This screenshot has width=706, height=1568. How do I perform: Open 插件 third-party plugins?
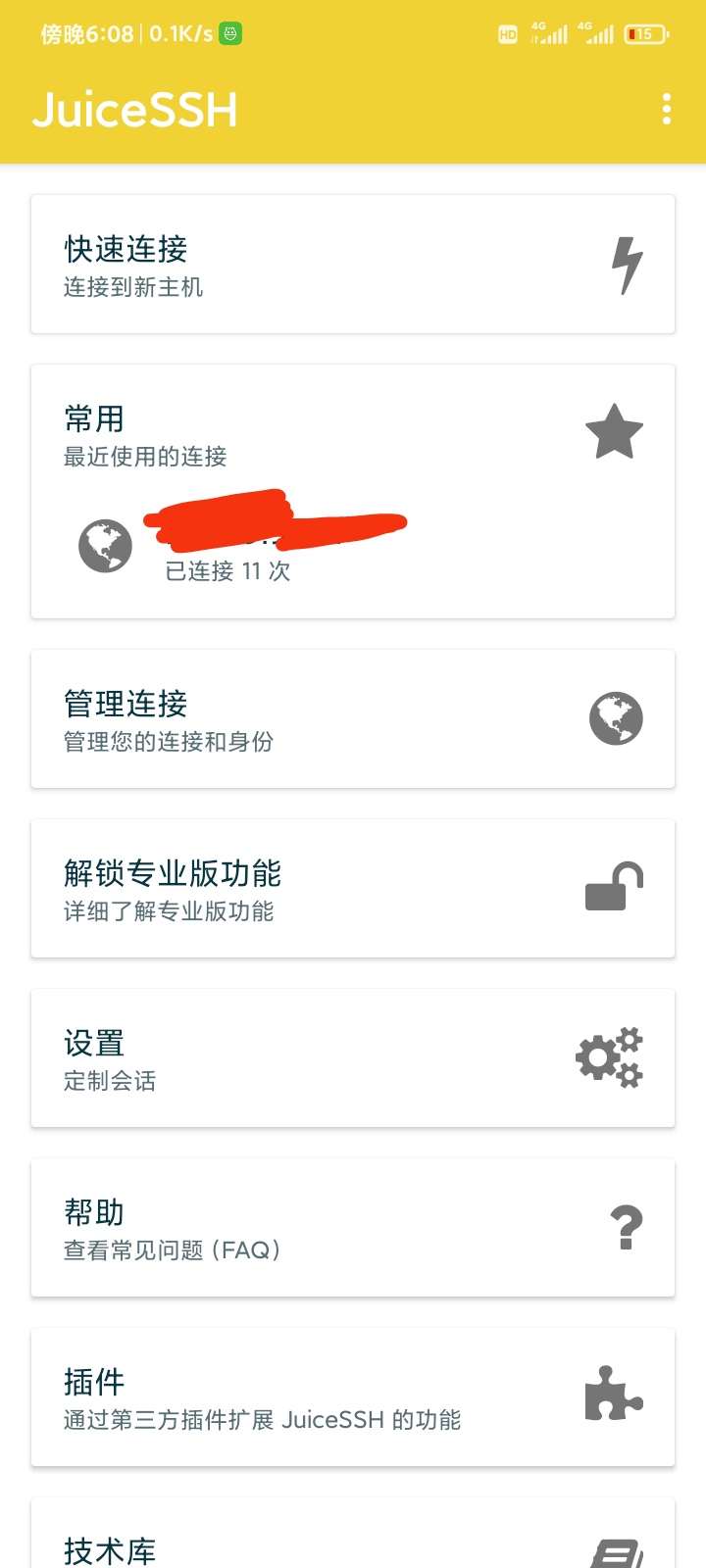pos(353,1396)
